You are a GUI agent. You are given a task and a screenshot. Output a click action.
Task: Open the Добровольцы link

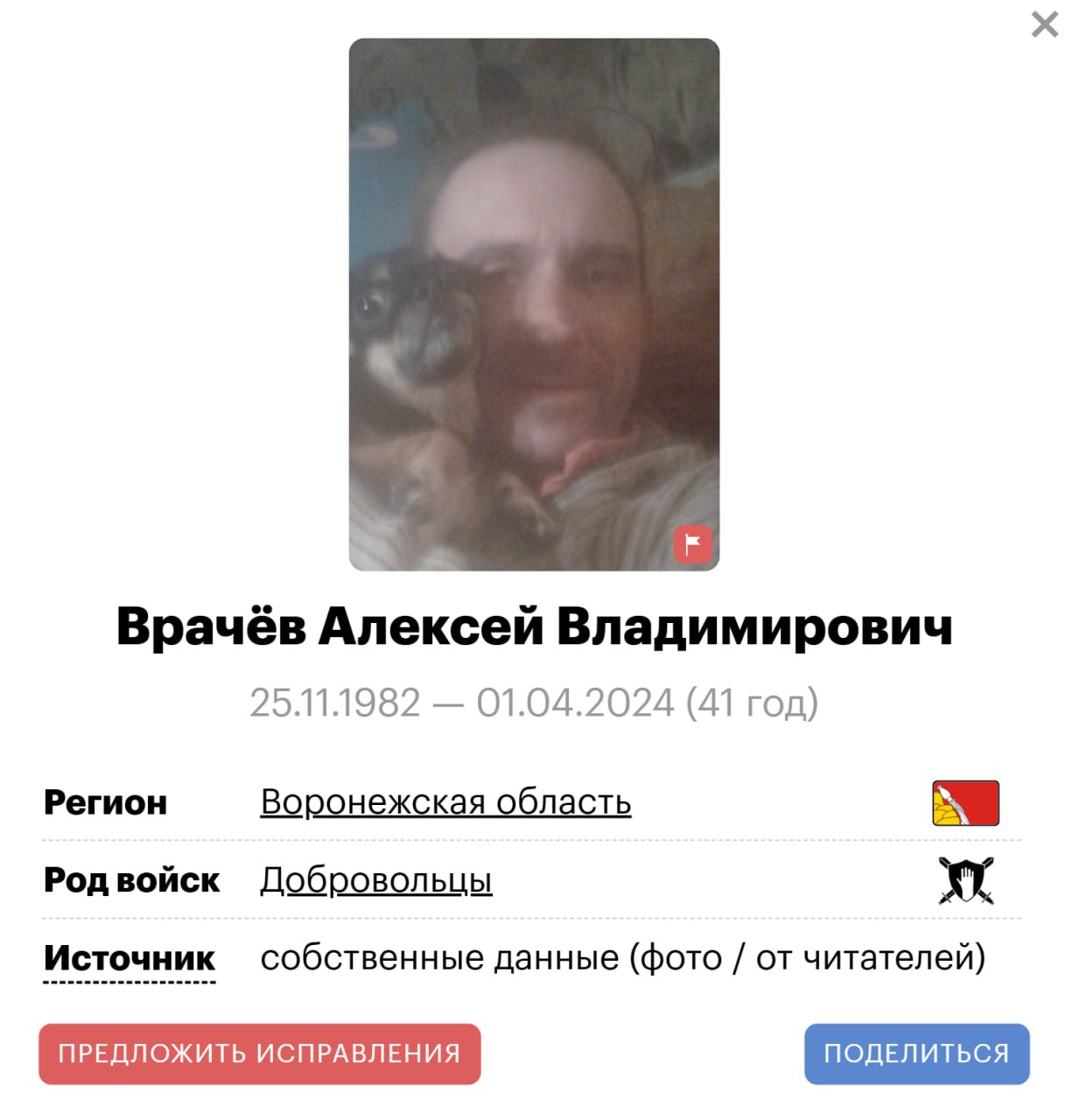(x=376, y=879)
